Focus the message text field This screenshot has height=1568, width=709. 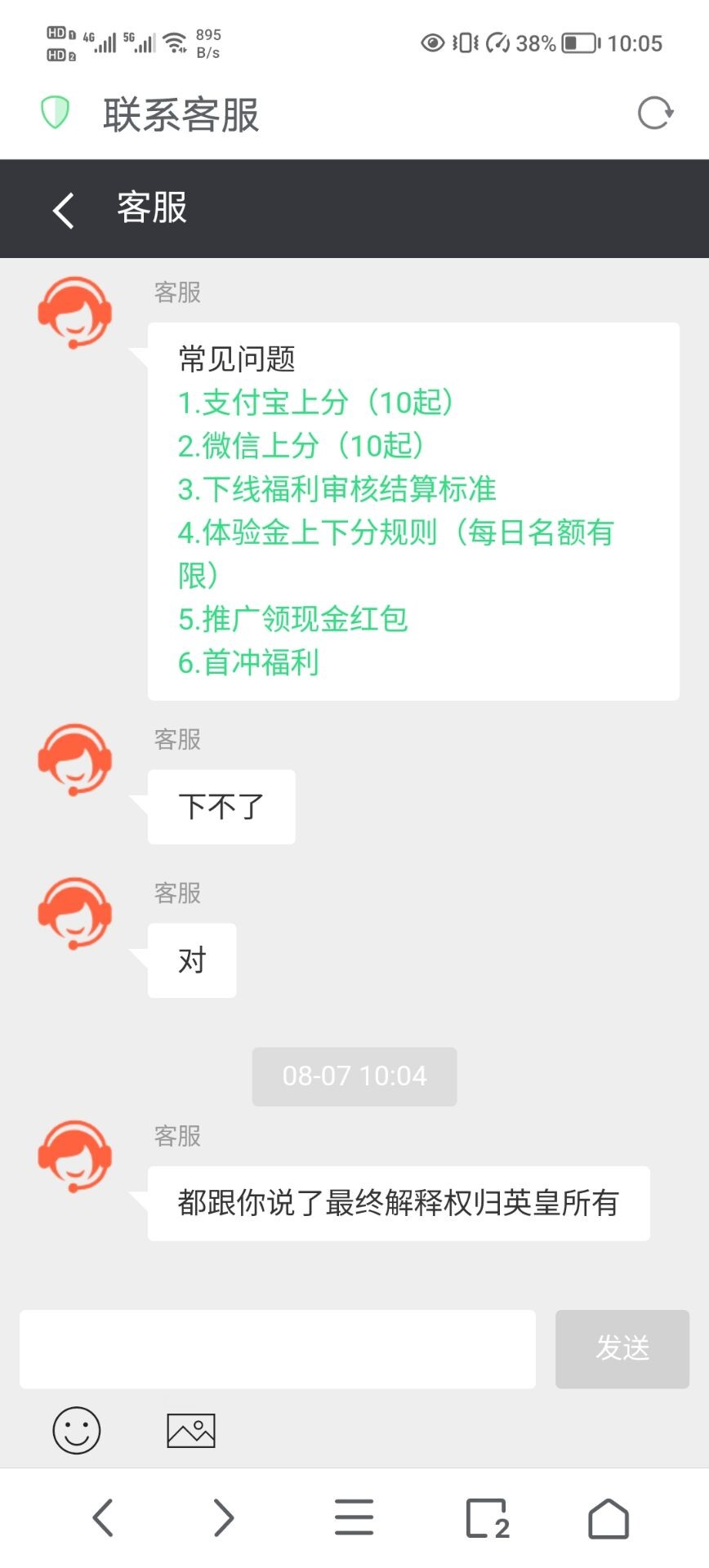point(278,1348)
